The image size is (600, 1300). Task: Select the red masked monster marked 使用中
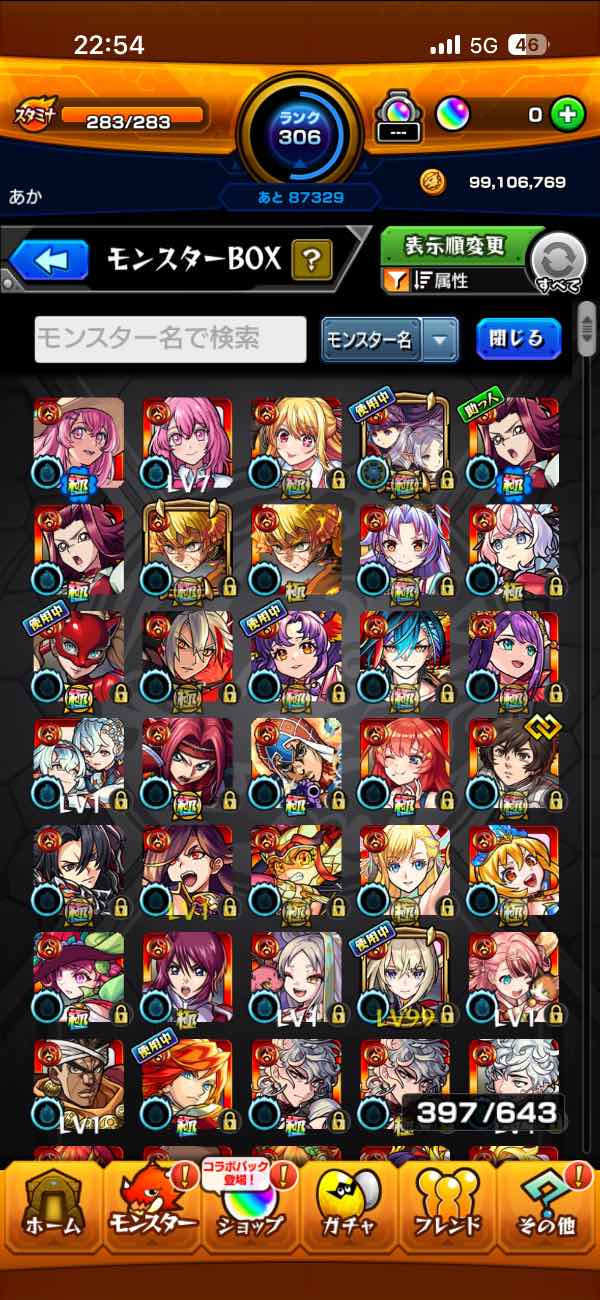click(x=79, y=657)
